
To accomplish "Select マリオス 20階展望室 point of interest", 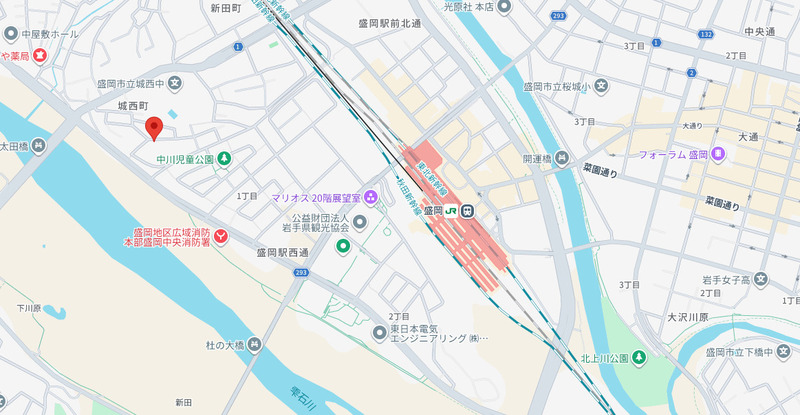I will pos(370,196).
